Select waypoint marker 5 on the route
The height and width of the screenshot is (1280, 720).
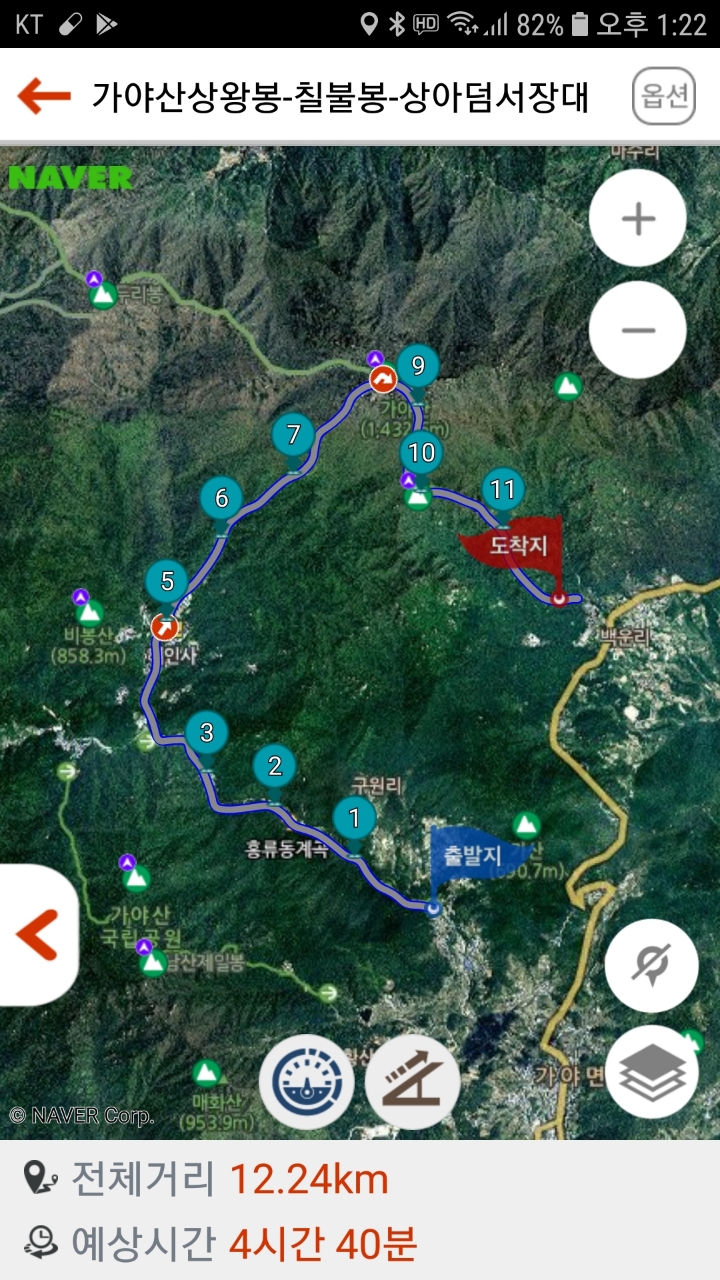167,581
